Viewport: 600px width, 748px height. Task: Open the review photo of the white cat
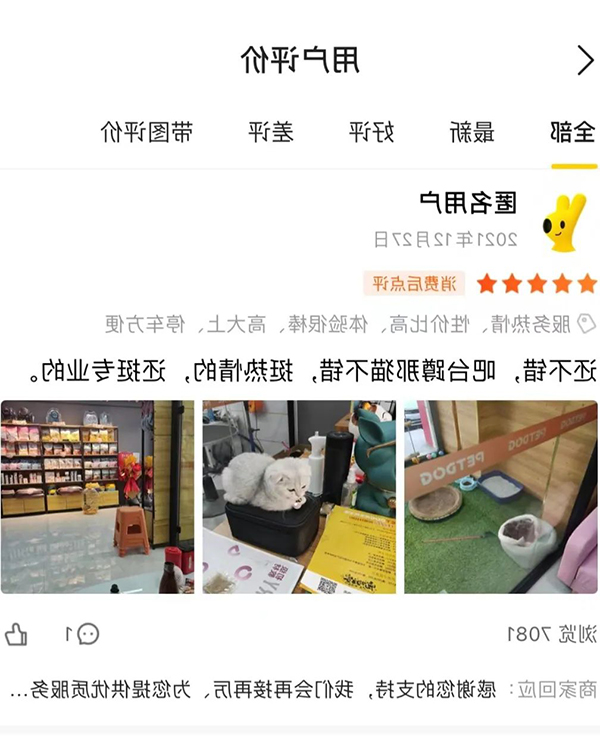pos(299,497)
